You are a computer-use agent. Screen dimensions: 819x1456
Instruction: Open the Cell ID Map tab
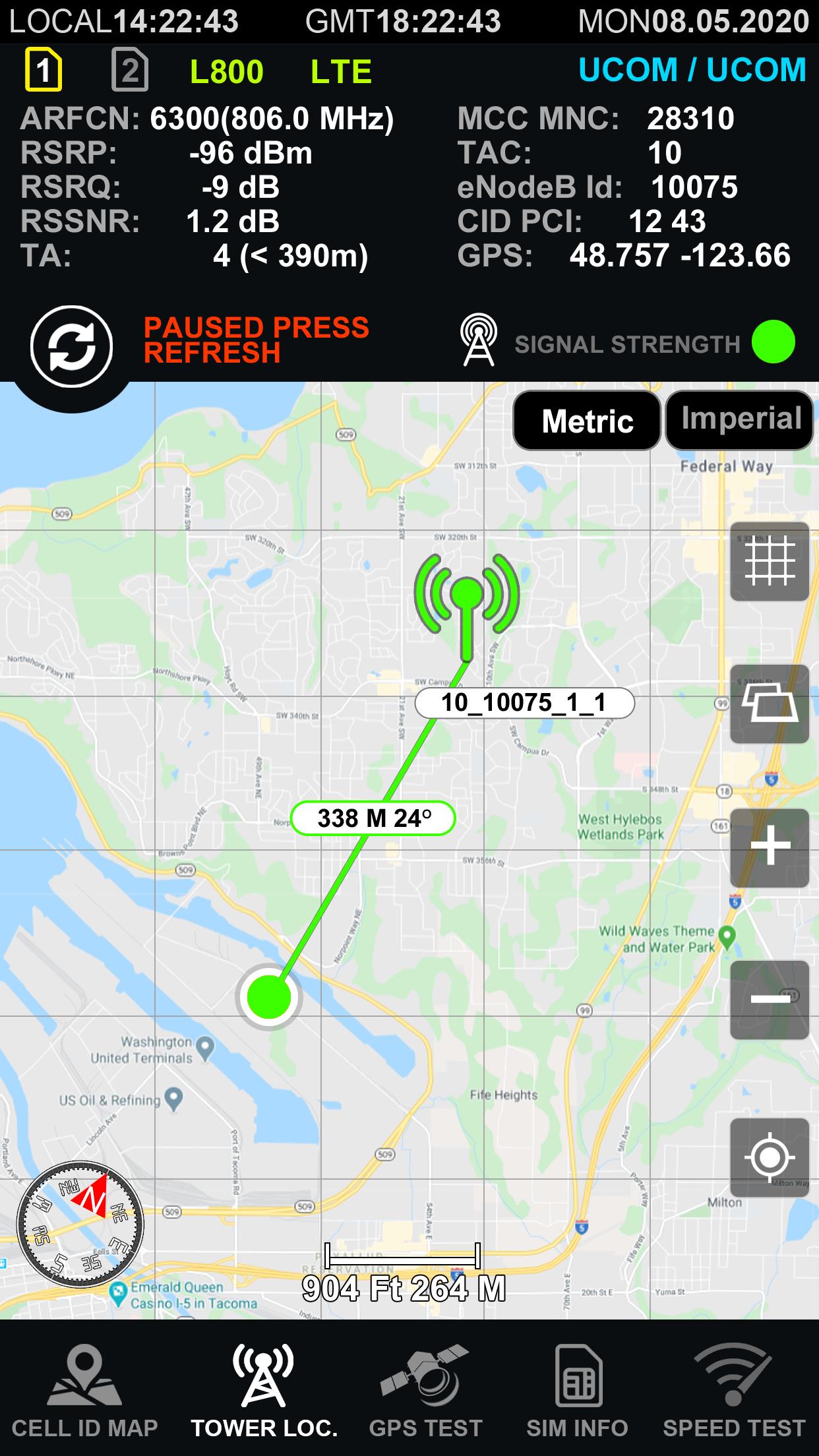(x=84, y=1391)
